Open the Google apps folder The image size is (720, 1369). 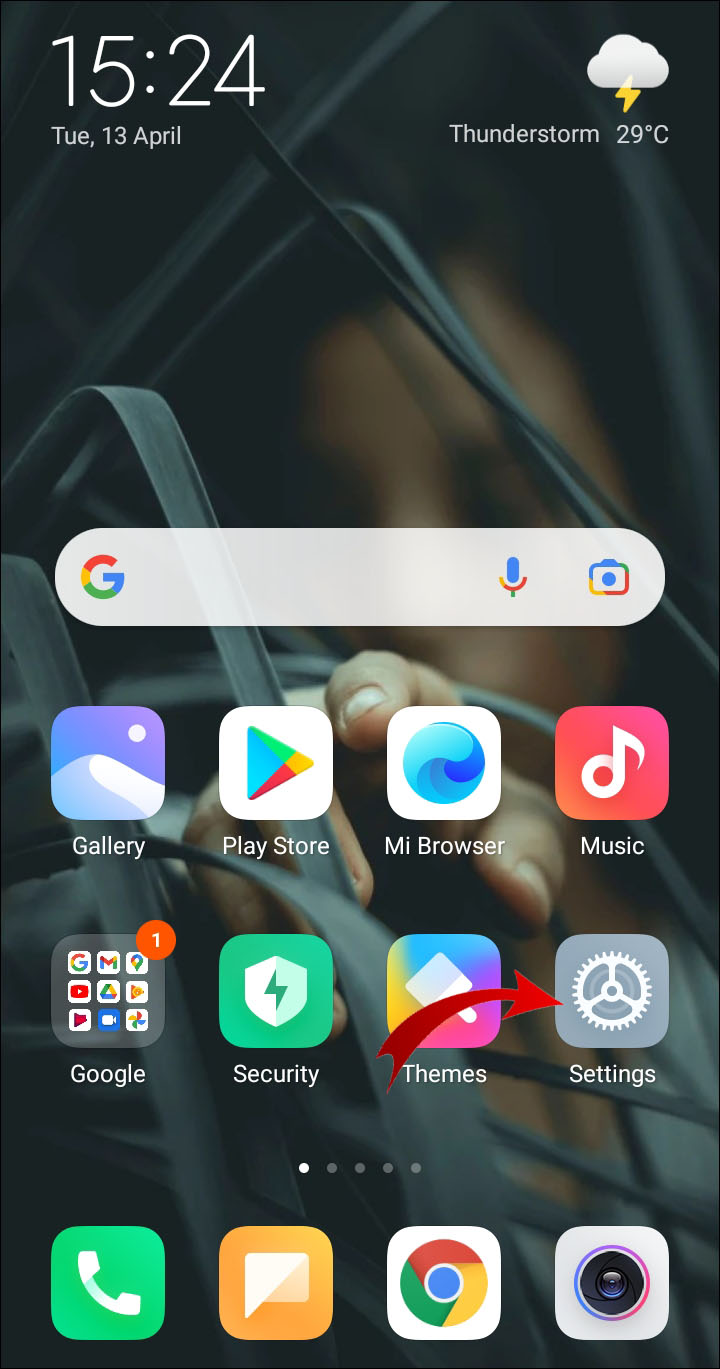(108, 991)
